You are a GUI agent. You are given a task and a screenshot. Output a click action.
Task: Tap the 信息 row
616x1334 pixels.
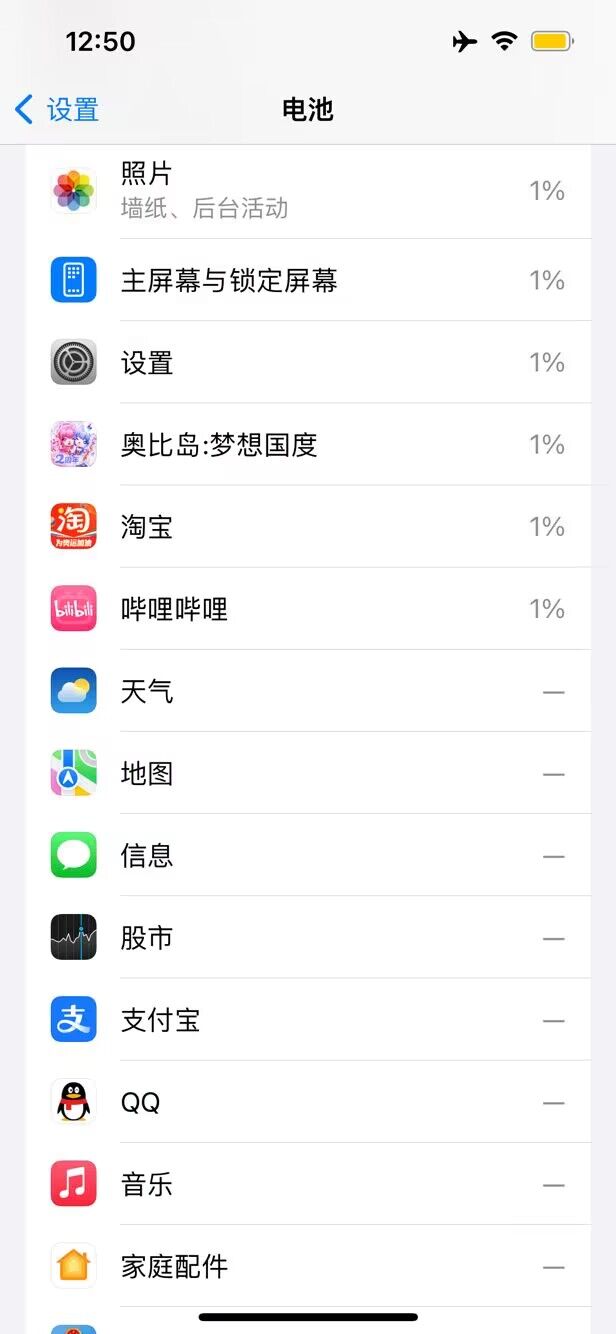308,855
